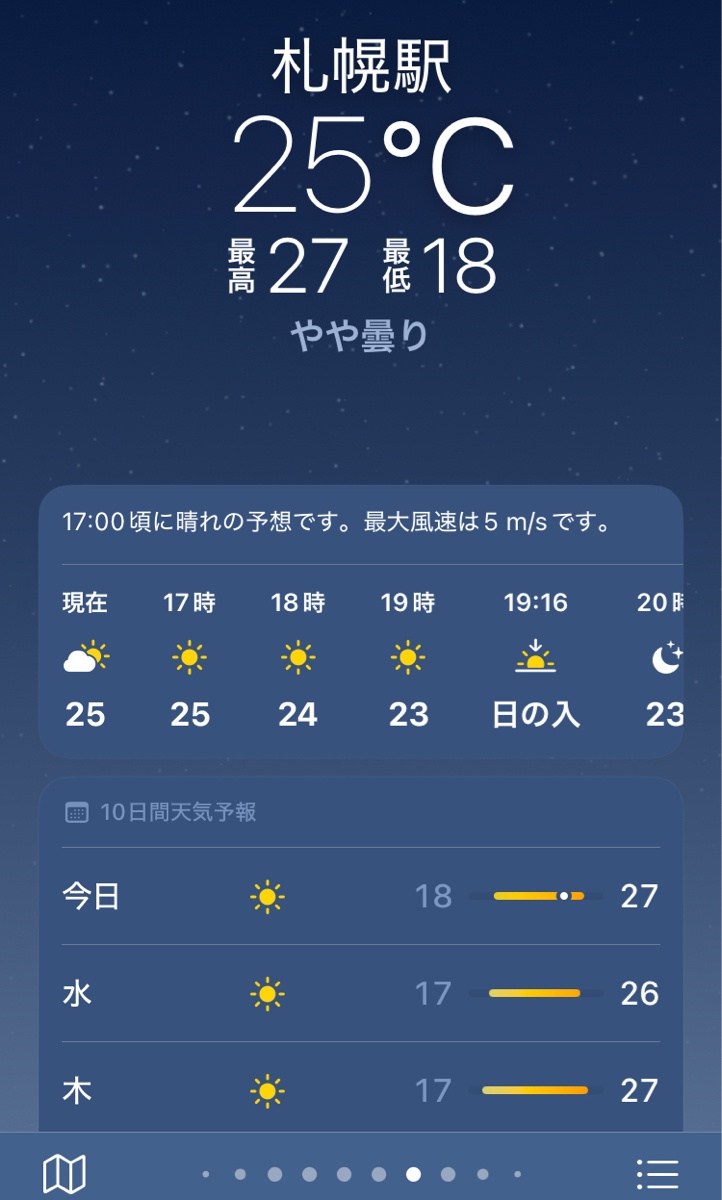View Wednesday (水) forecast details

coord(360,993)
